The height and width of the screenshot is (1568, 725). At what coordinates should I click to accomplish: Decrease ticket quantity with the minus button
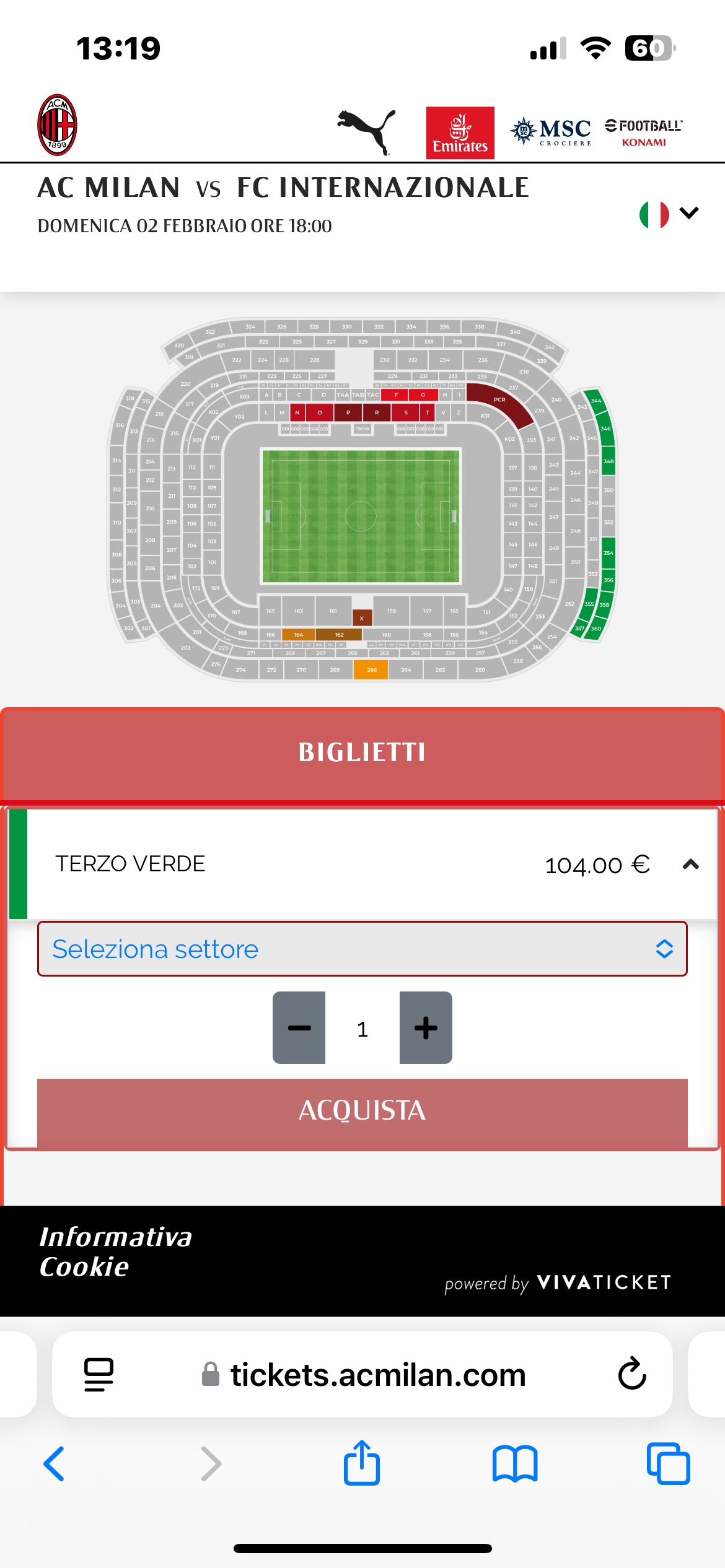299,1028
